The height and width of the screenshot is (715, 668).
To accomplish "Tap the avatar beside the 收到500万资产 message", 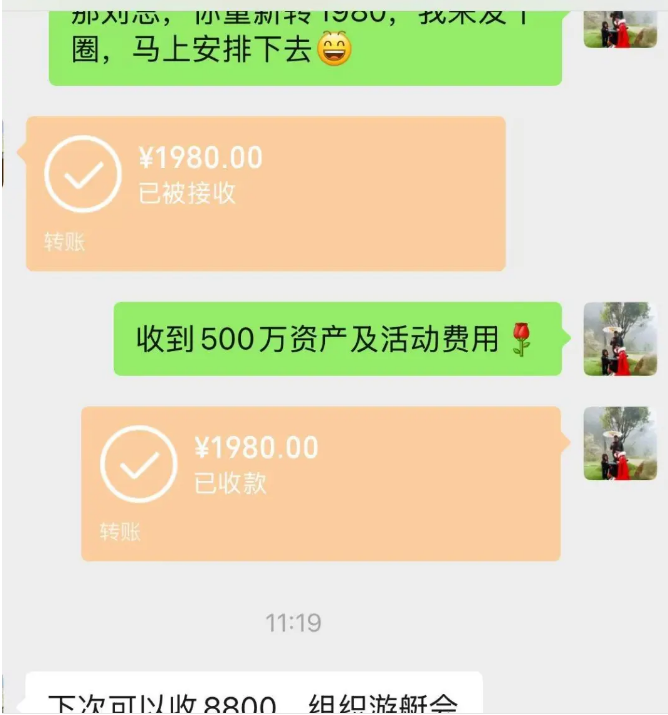I will point(620,339).
